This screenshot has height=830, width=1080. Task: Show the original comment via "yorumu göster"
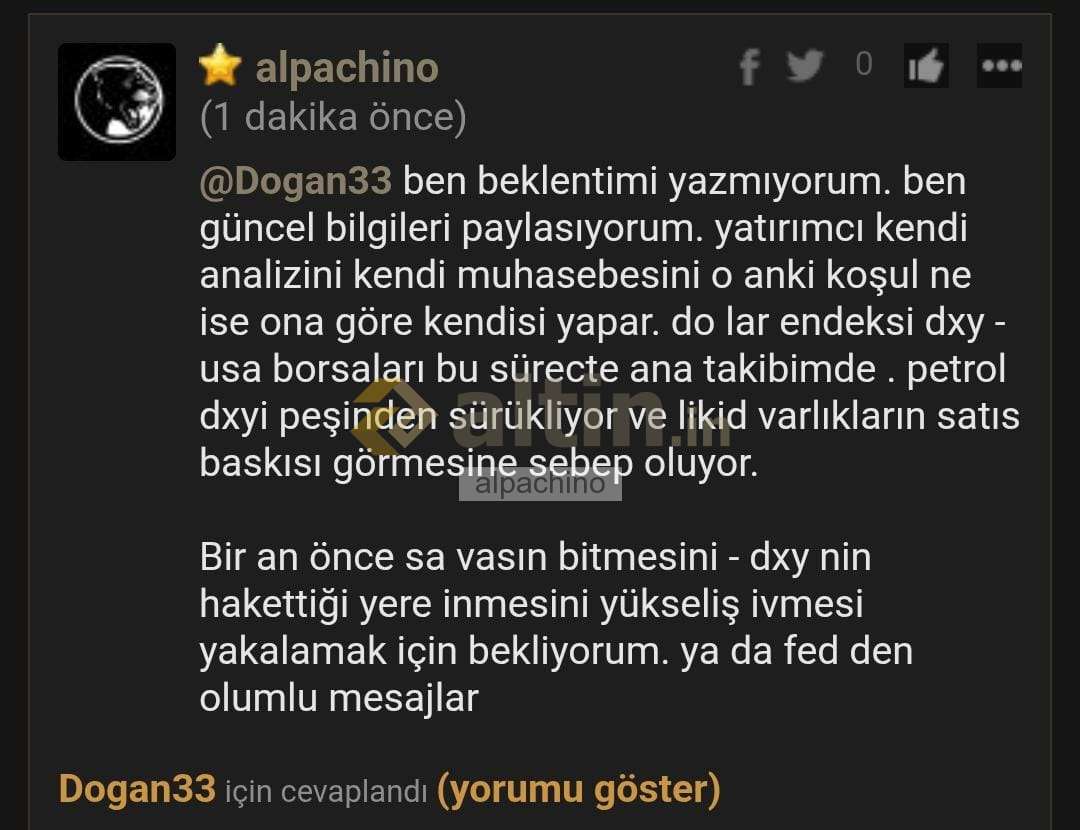578,790
